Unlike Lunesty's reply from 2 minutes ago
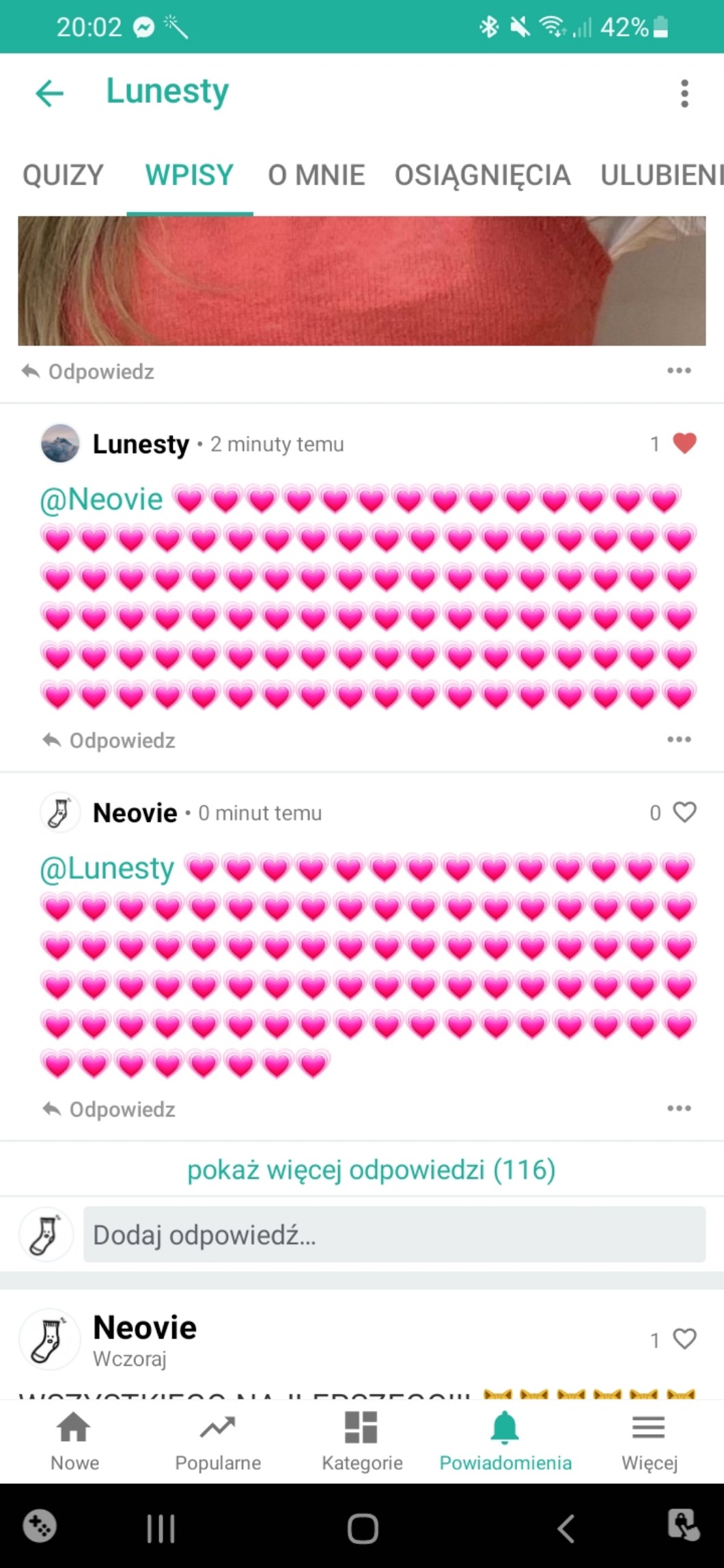This screenshot has width=724, height=1568. click(x=684, y=443)
